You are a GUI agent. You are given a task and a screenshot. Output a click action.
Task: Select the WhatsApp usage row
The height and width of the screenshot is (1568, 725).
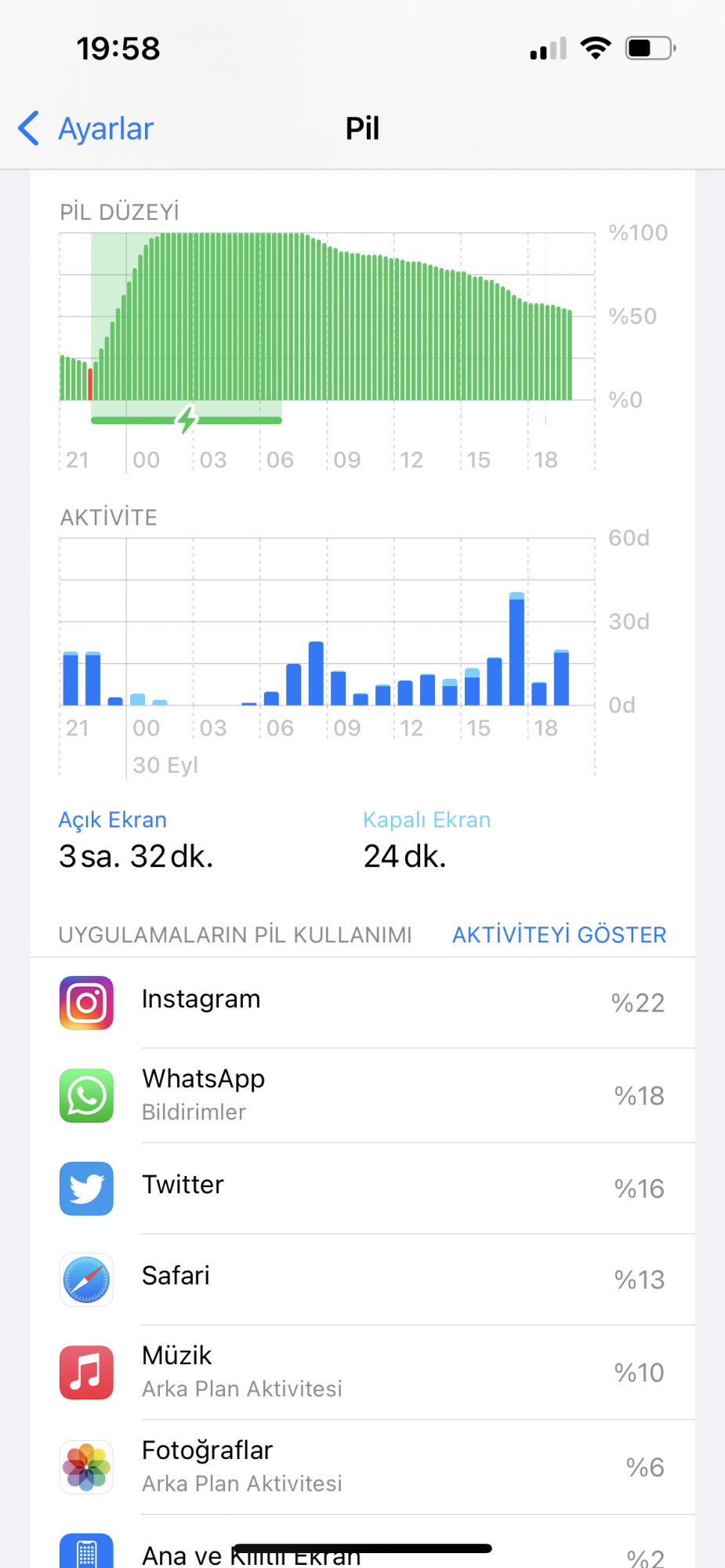point(362,1095)
